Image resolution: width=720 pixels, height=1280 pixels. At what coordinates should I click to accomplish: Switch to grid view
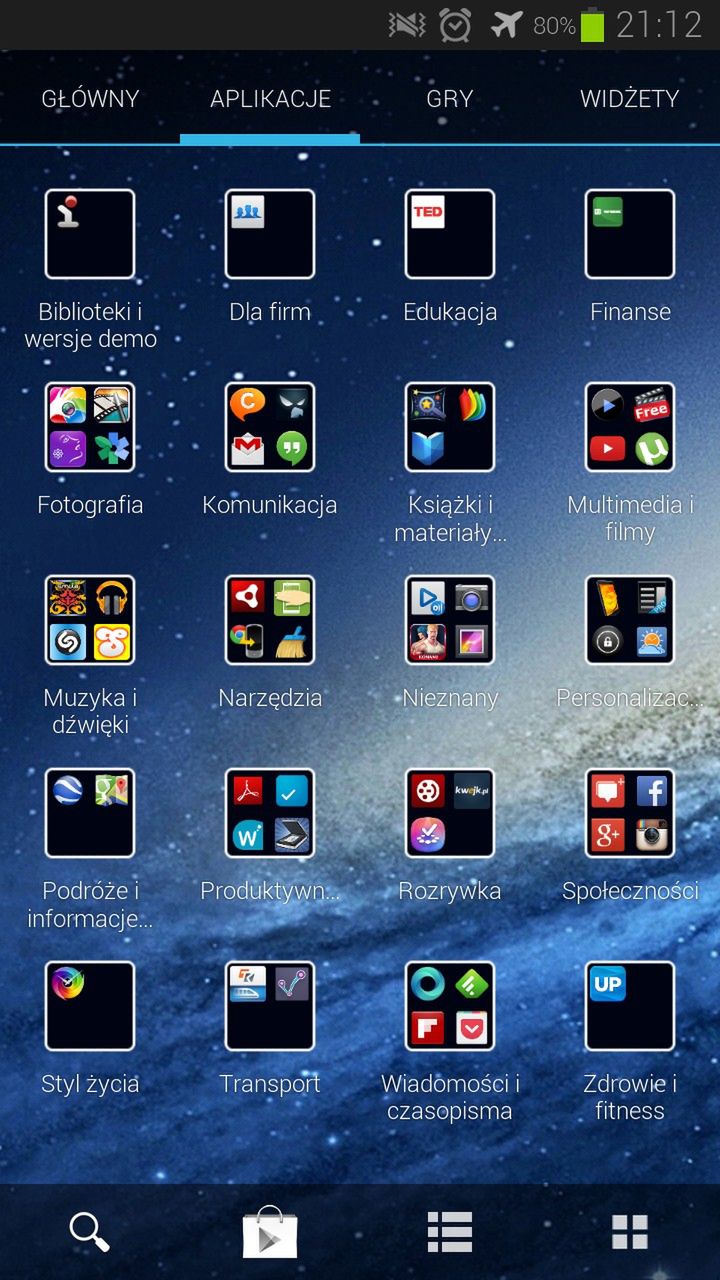(x=630, y=1232)
